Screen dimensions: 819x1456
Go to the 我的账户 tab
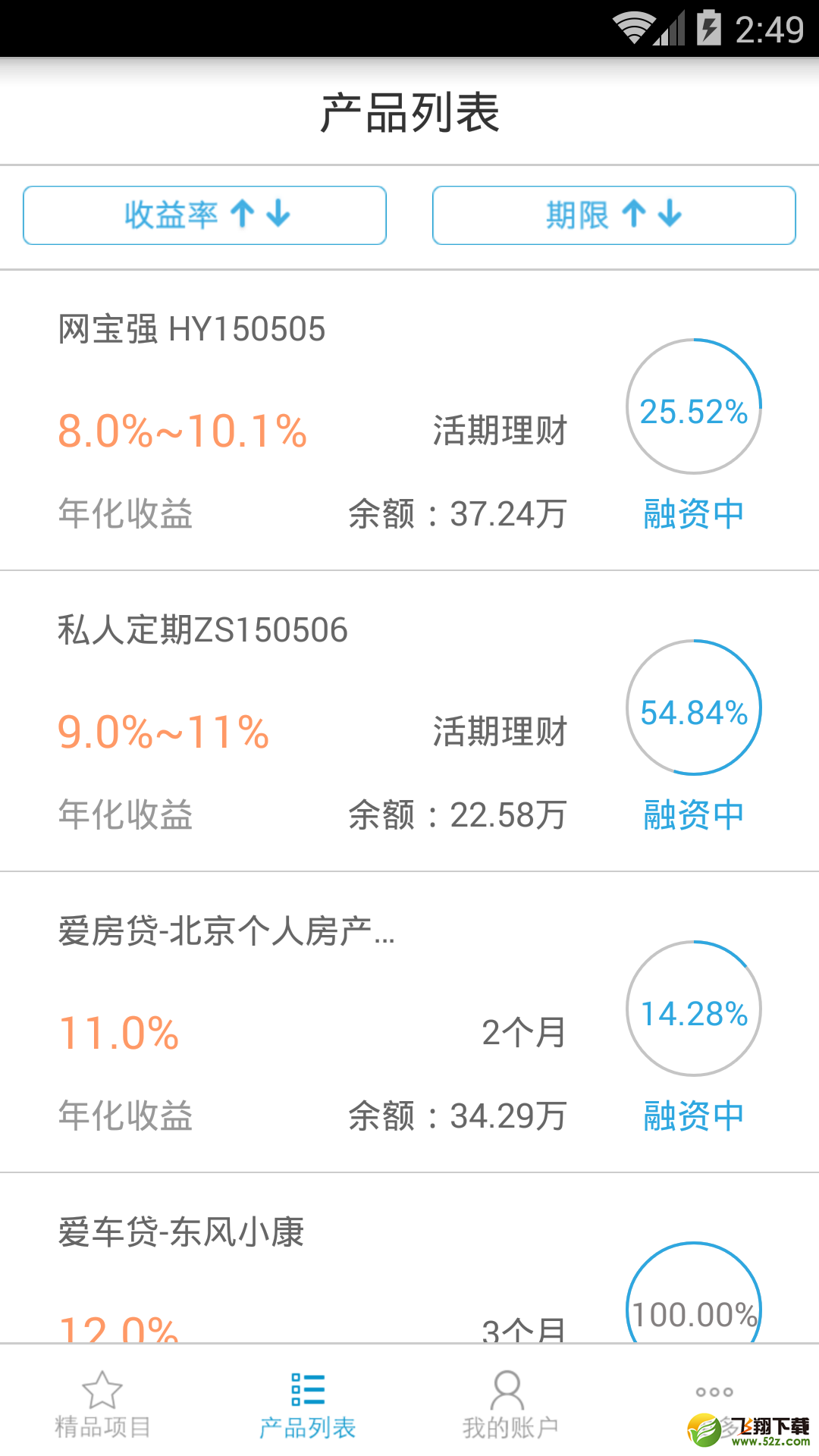click(510, 1403)
